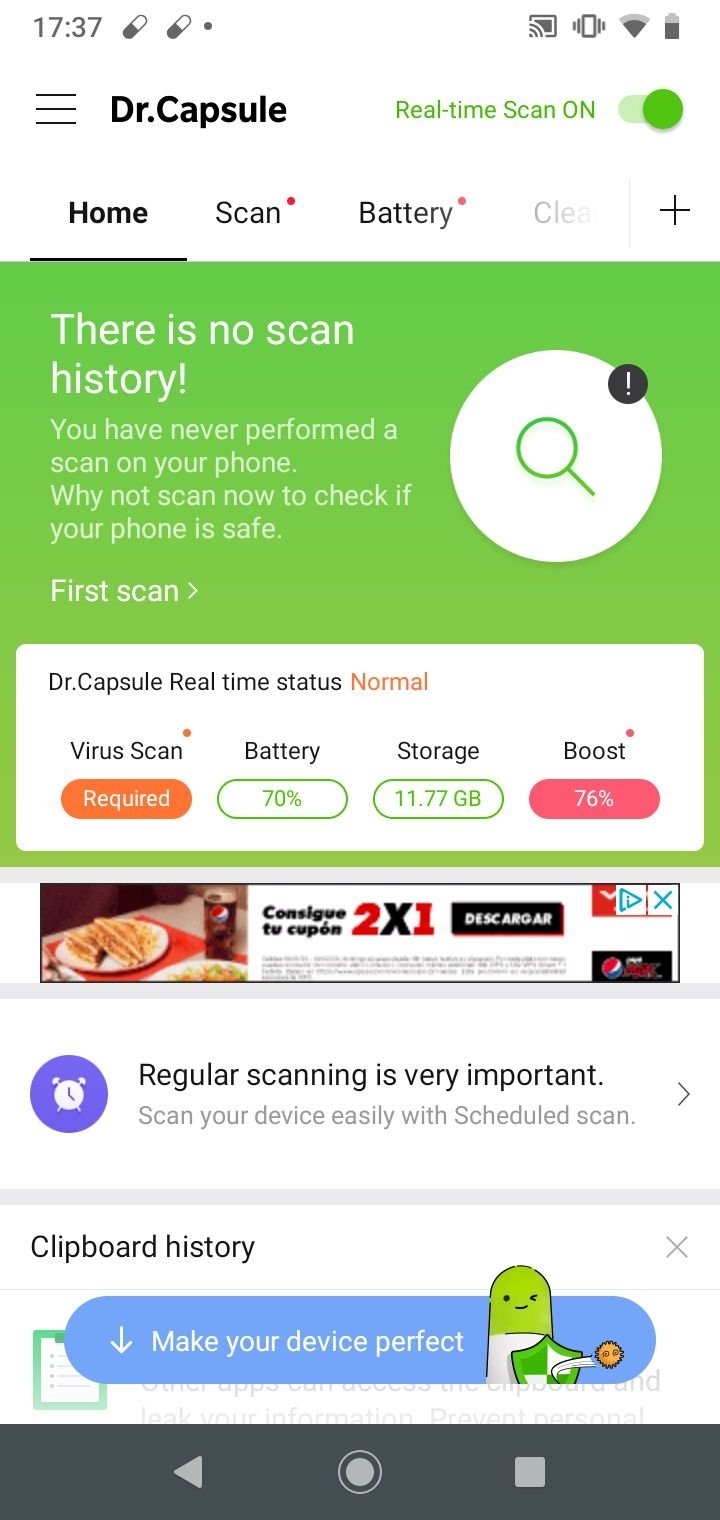Screen dimensions: 720x1520
Task: Go back with the system back button
Action: 188,1471
